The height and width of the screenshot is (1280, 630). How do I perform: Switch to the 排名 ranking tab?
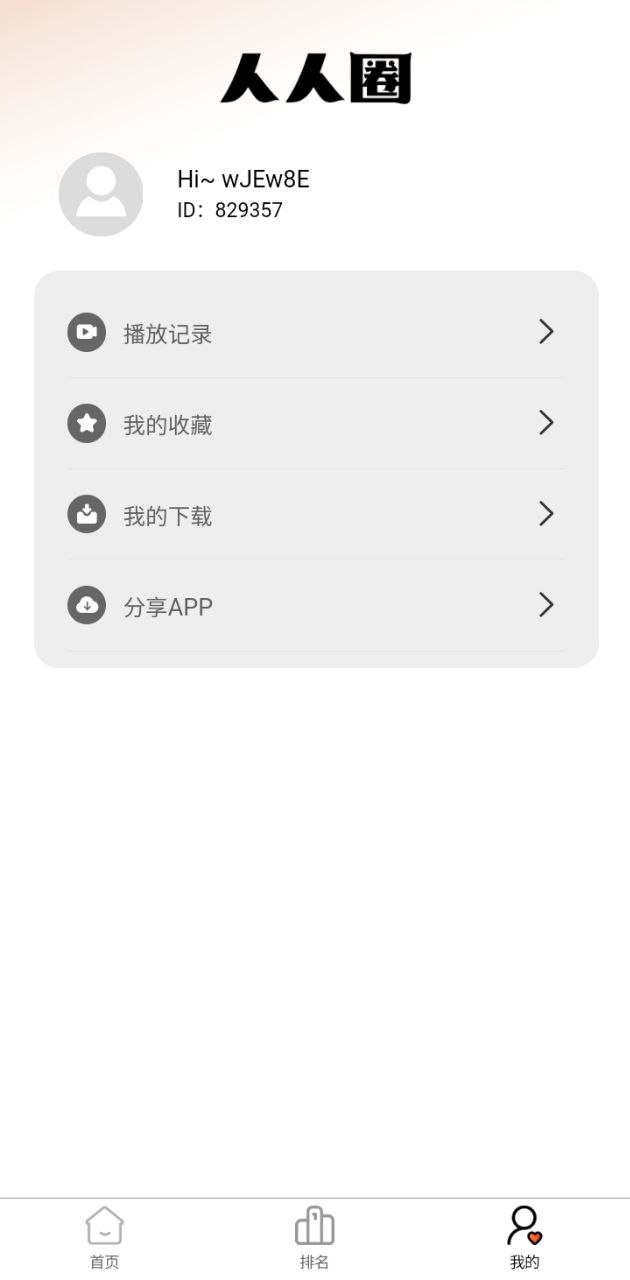click(314, 1237)
